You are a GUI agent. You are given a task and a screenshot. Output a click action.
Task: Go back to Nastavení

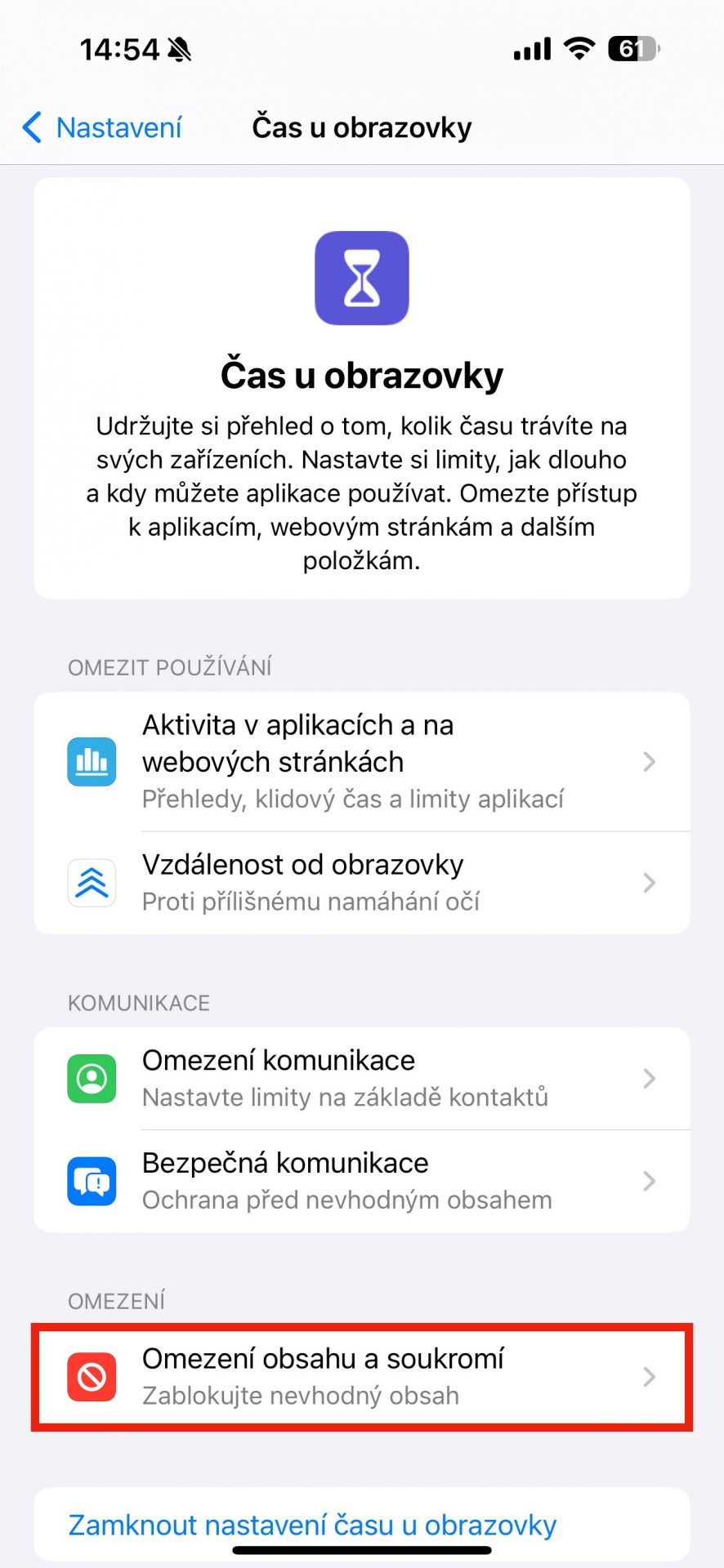(x=102, y=128)
